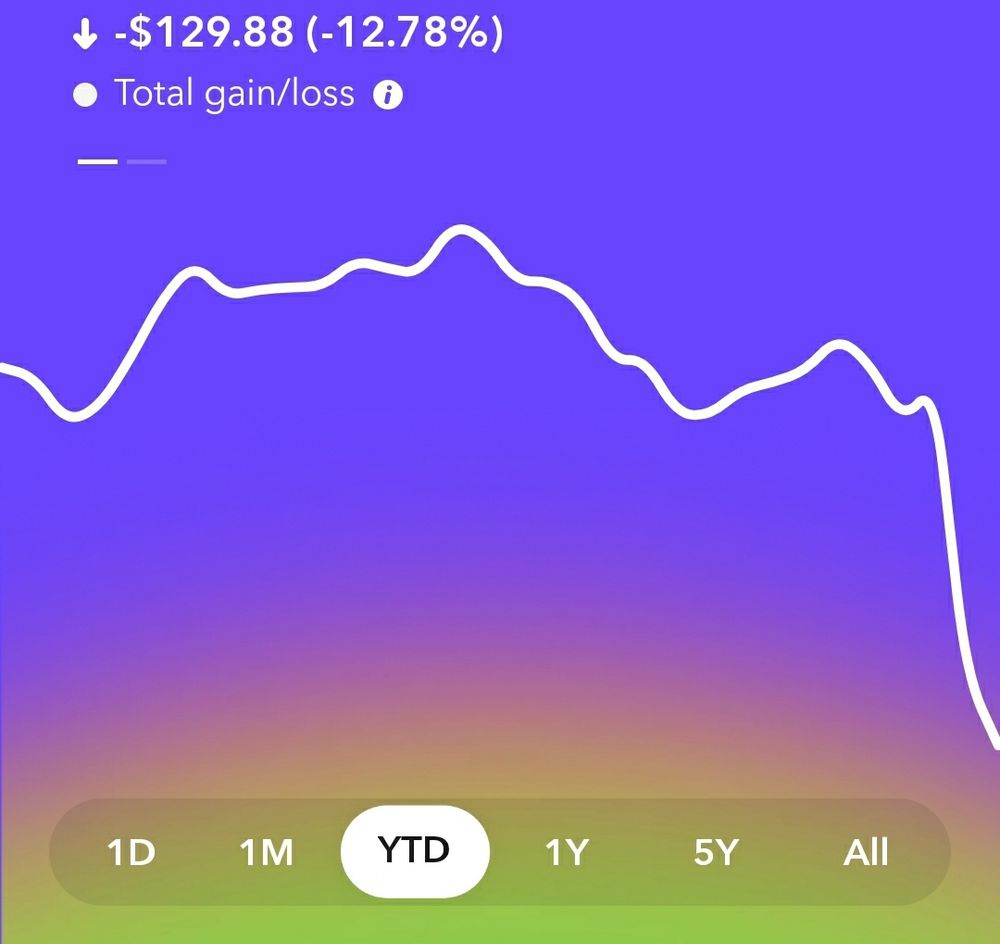
Task: Switch to the 5Y range
Action: (716, 852)
